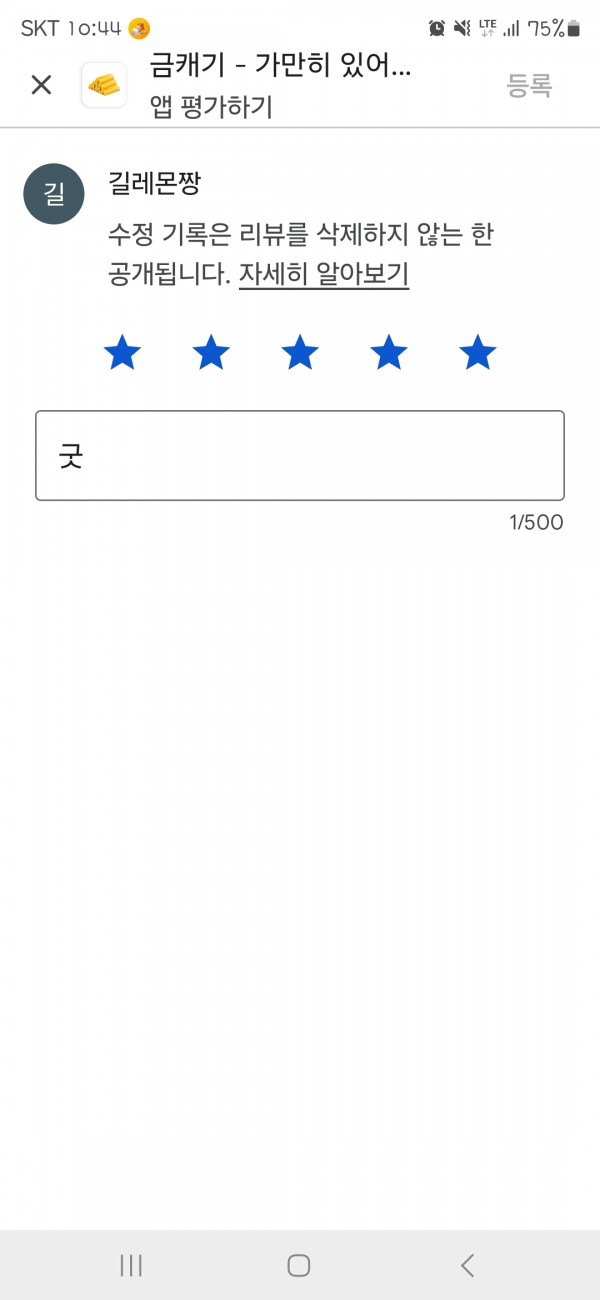Screen dimensions: 600x1300
Task: Close the app rating screen
Action: pyautogui.click(x=41, y=85)
